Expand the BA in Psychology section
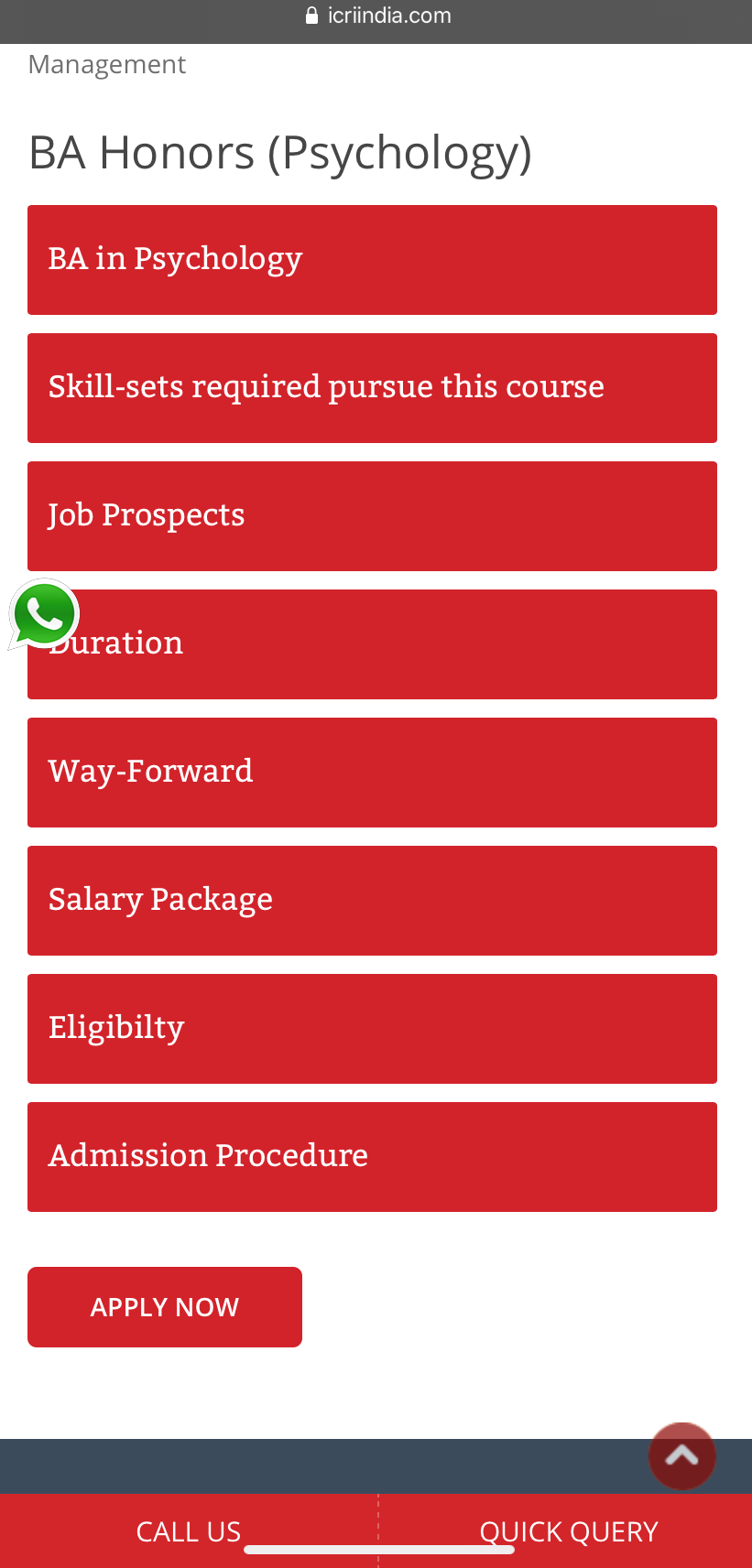752x1568 pixels. [x=372, y=260]
